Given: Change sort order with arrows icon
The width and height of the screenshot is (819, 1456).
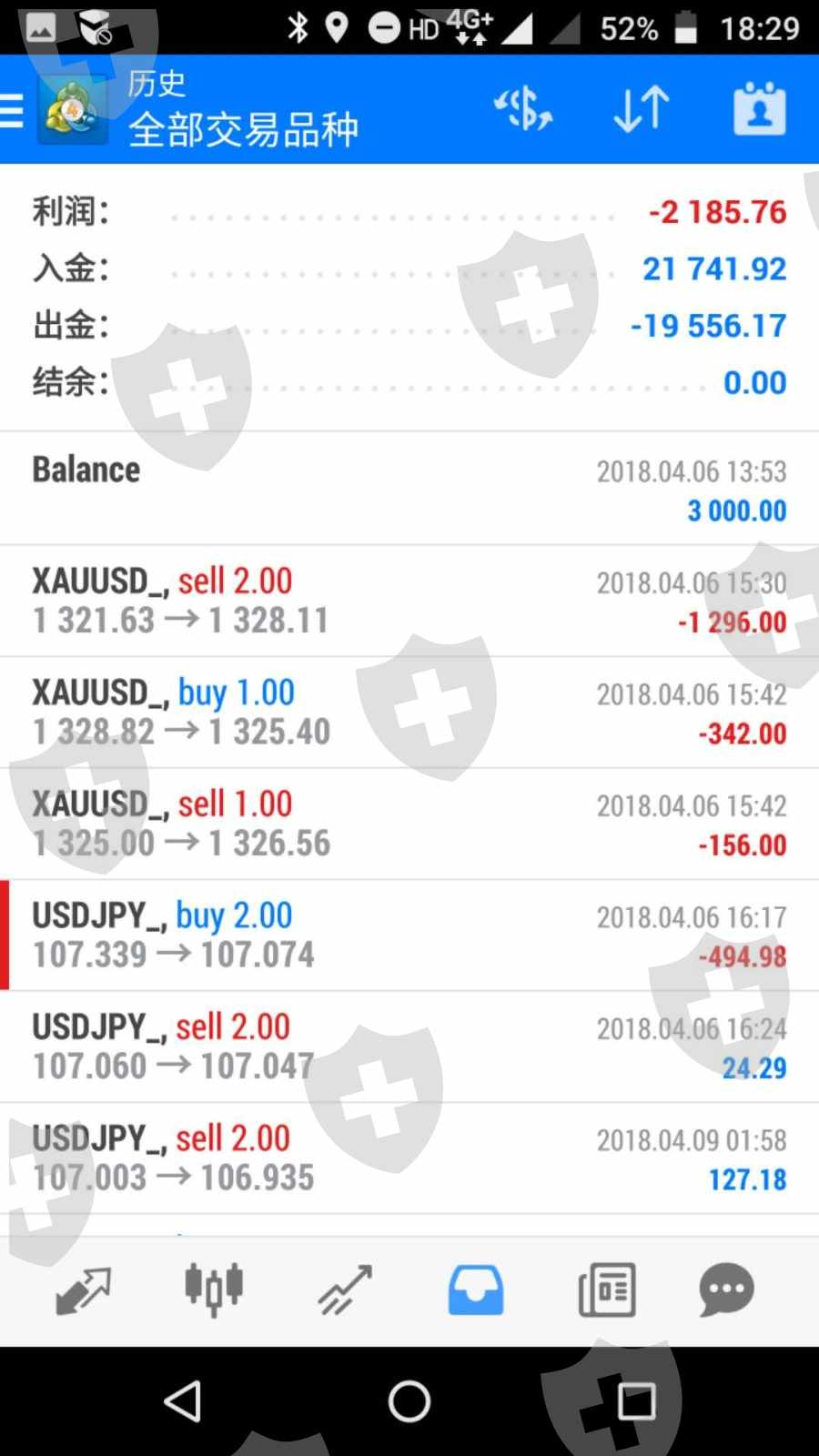Looking at the screenshot, I should tap(642, 110).
